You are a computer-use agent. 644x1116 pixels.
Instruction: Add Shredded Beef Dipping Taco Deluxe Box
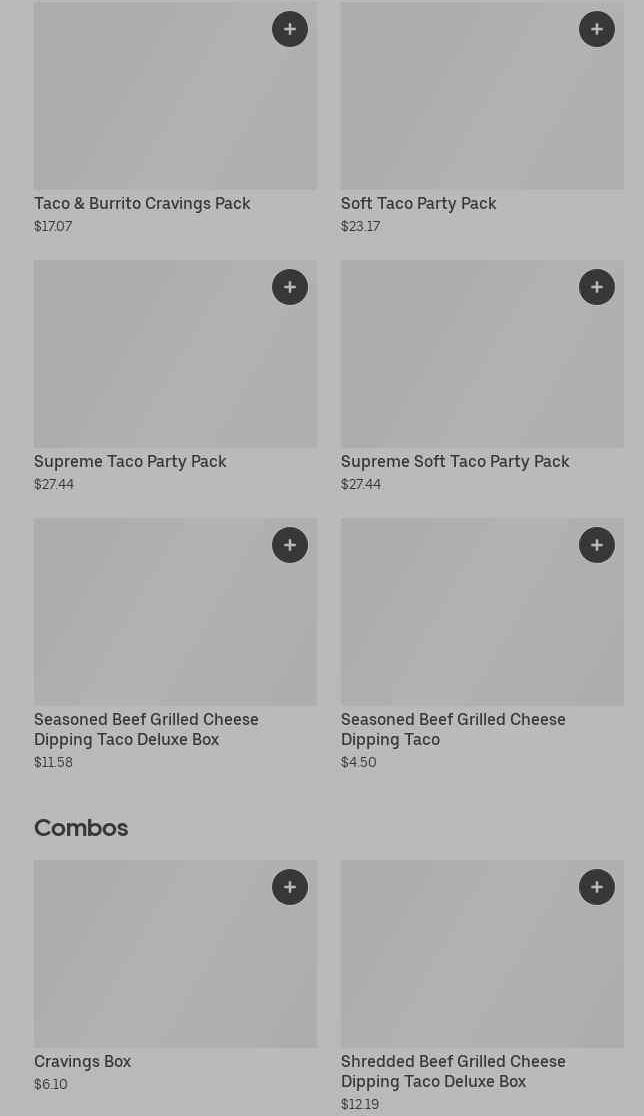pos(597,887)
